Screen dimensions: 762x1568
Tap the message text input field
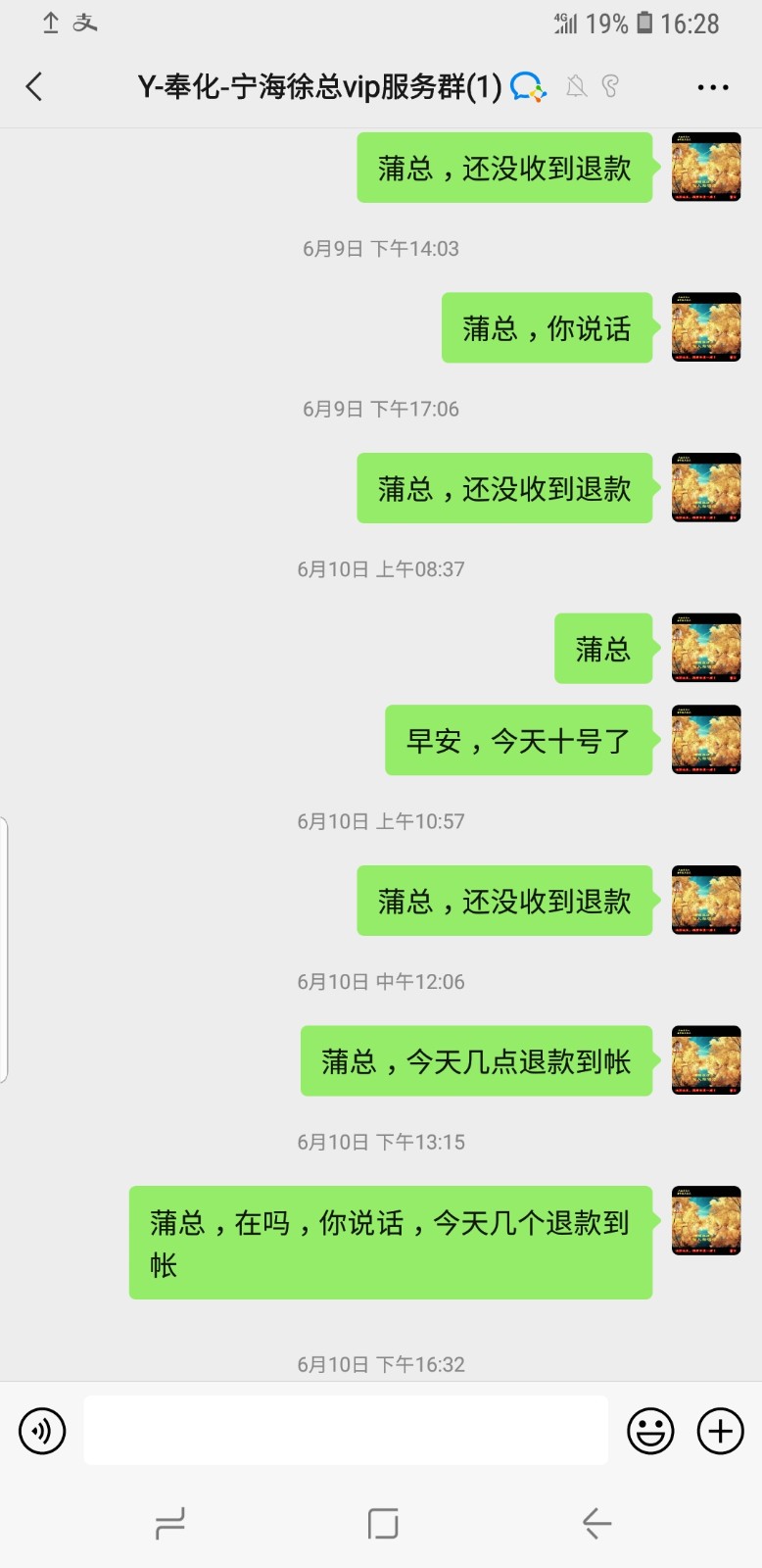(345, 1431)
